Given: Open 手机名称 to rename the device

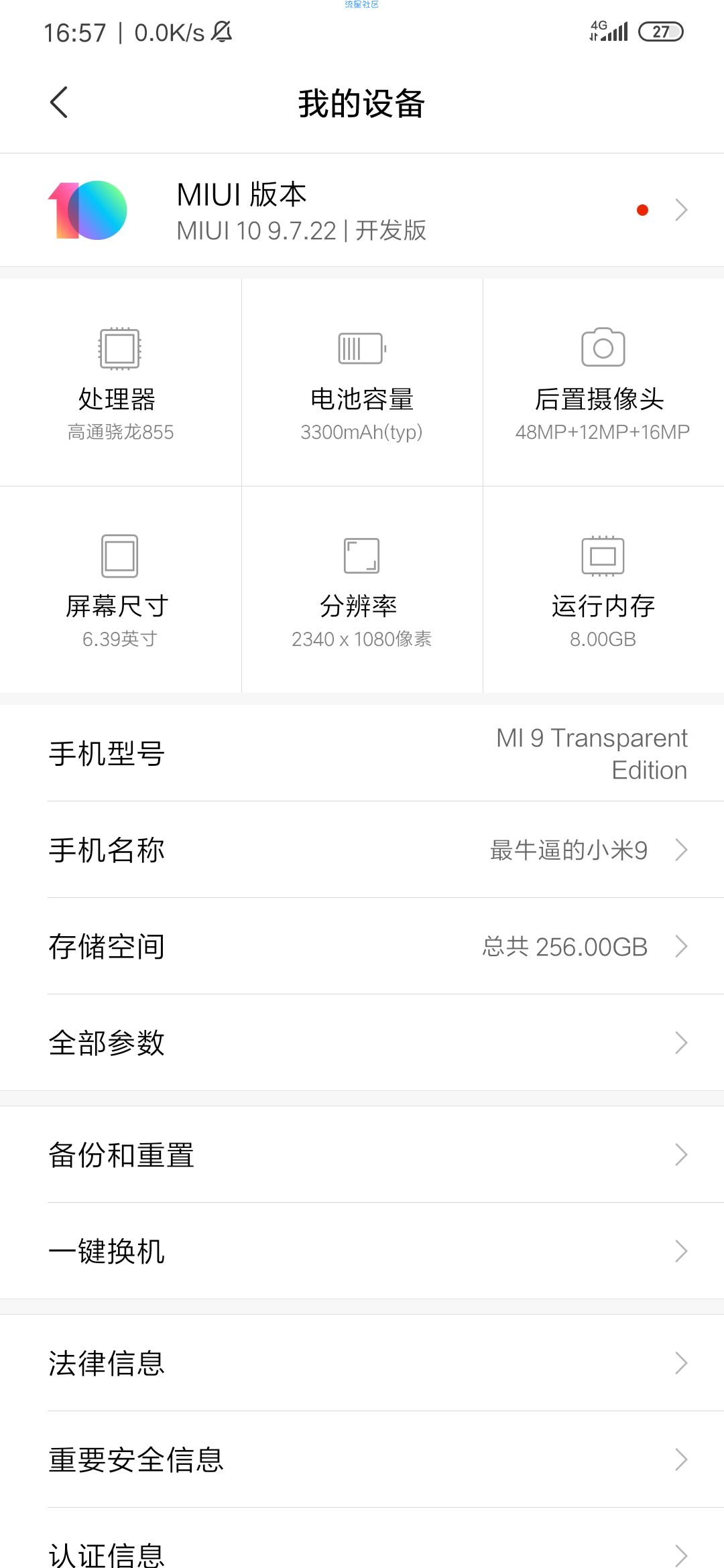Looking at the screenshot, I should point(362,850).
